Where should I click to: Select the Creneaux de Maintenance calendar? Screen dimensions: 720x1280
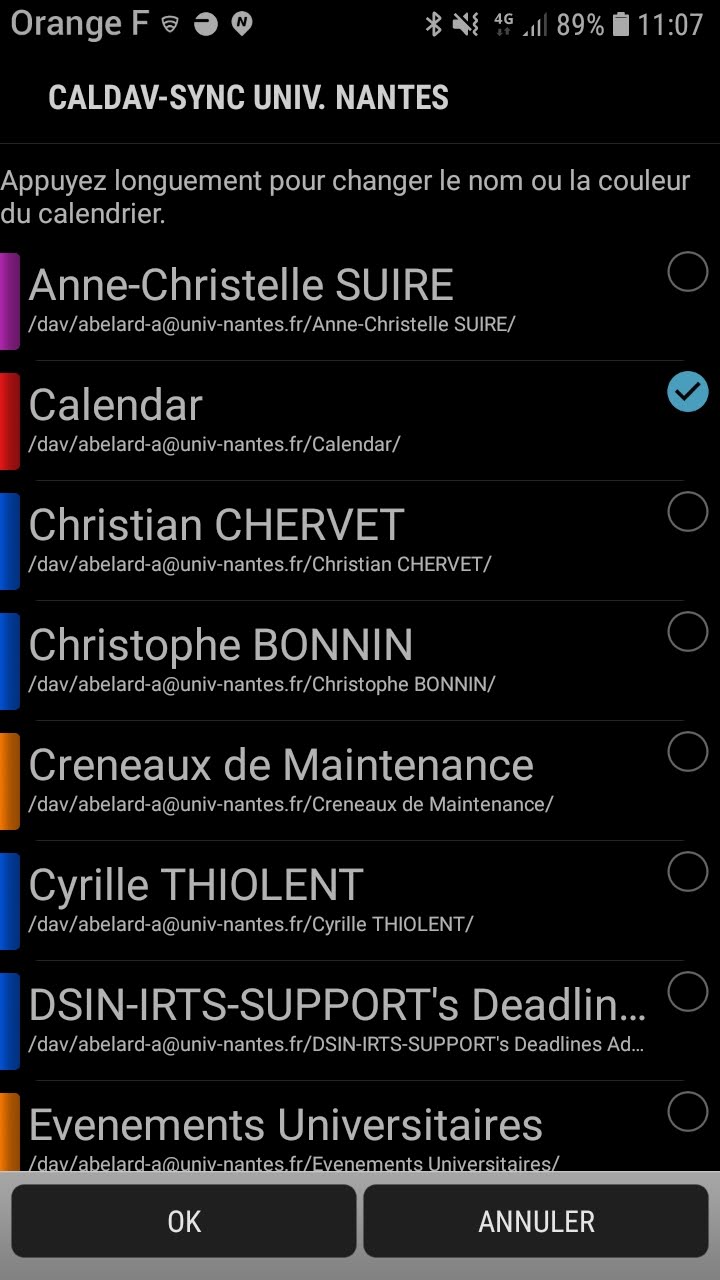687,752
